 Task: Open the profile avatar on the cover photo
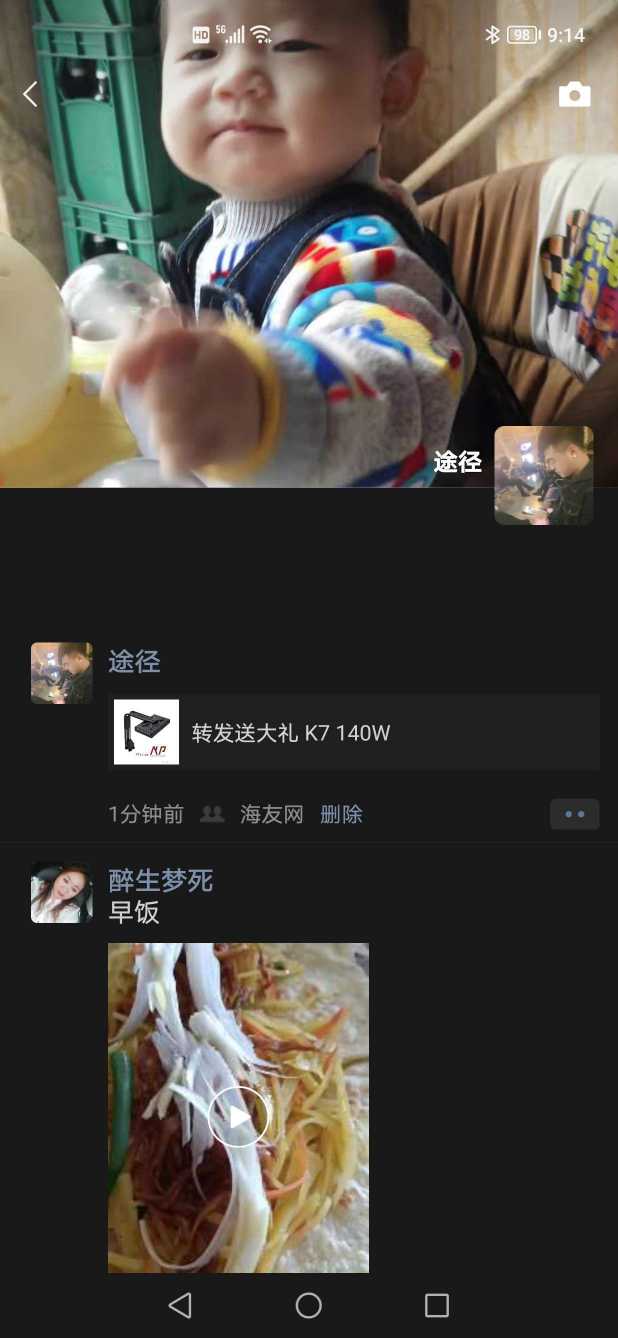pyautogui.click(x=543, y=475)
